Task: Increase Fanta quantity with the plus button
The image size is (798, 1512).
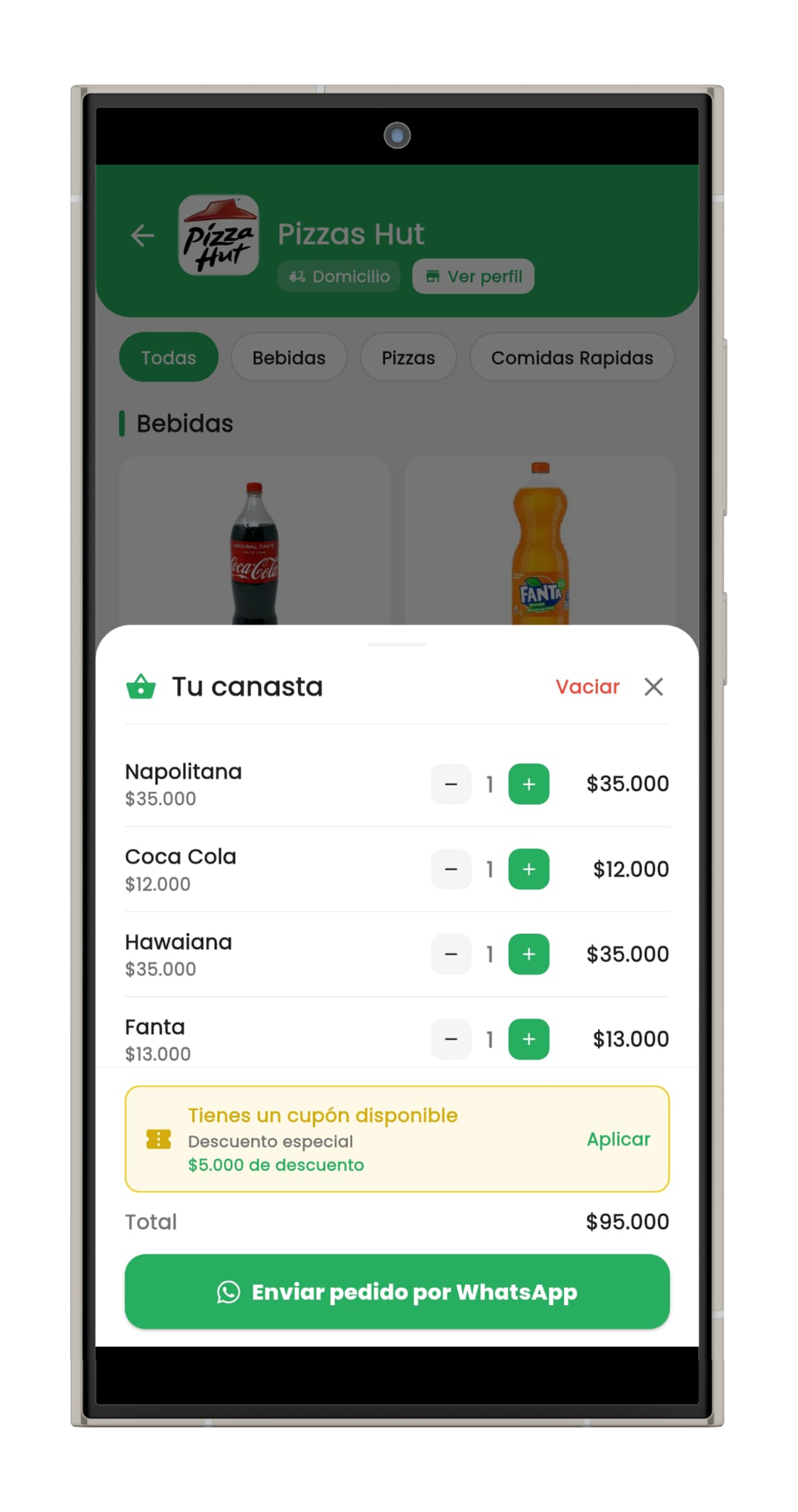Action: pyautogui.click(x=529, y=1039)
